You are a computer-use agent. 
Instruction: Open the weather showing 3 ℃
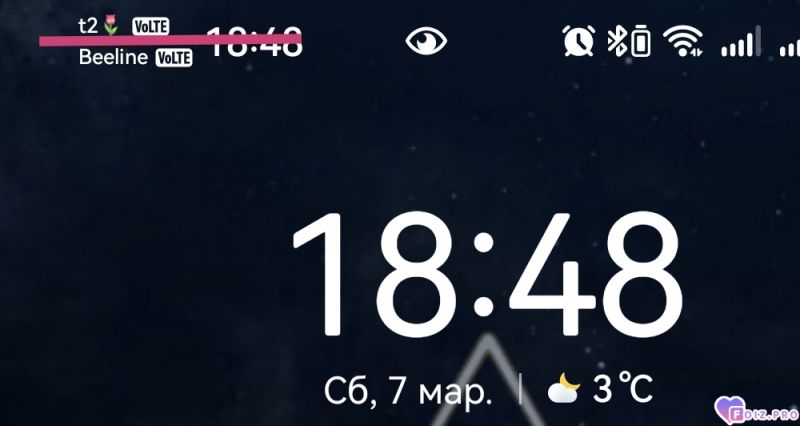(x=598, y=389)
